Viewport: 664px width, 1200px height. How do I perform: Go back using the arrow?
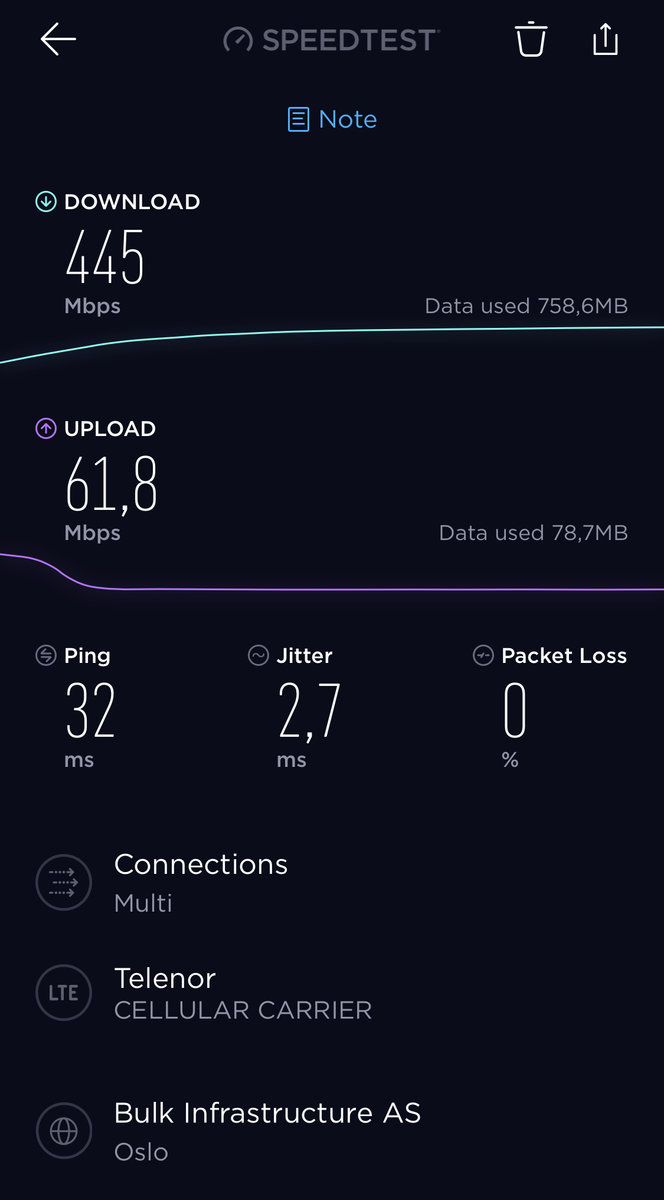point(58,40)
